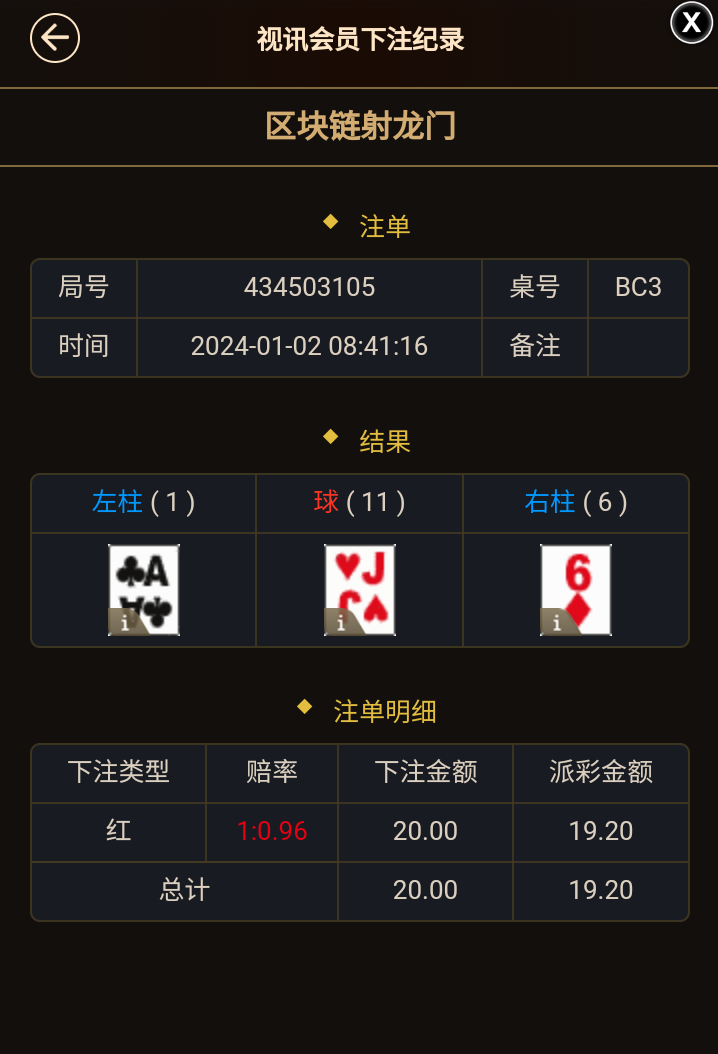Close the betting record window
This screenshot has width=718, height=1054.
pyautogui.click(x=691, y=22)
